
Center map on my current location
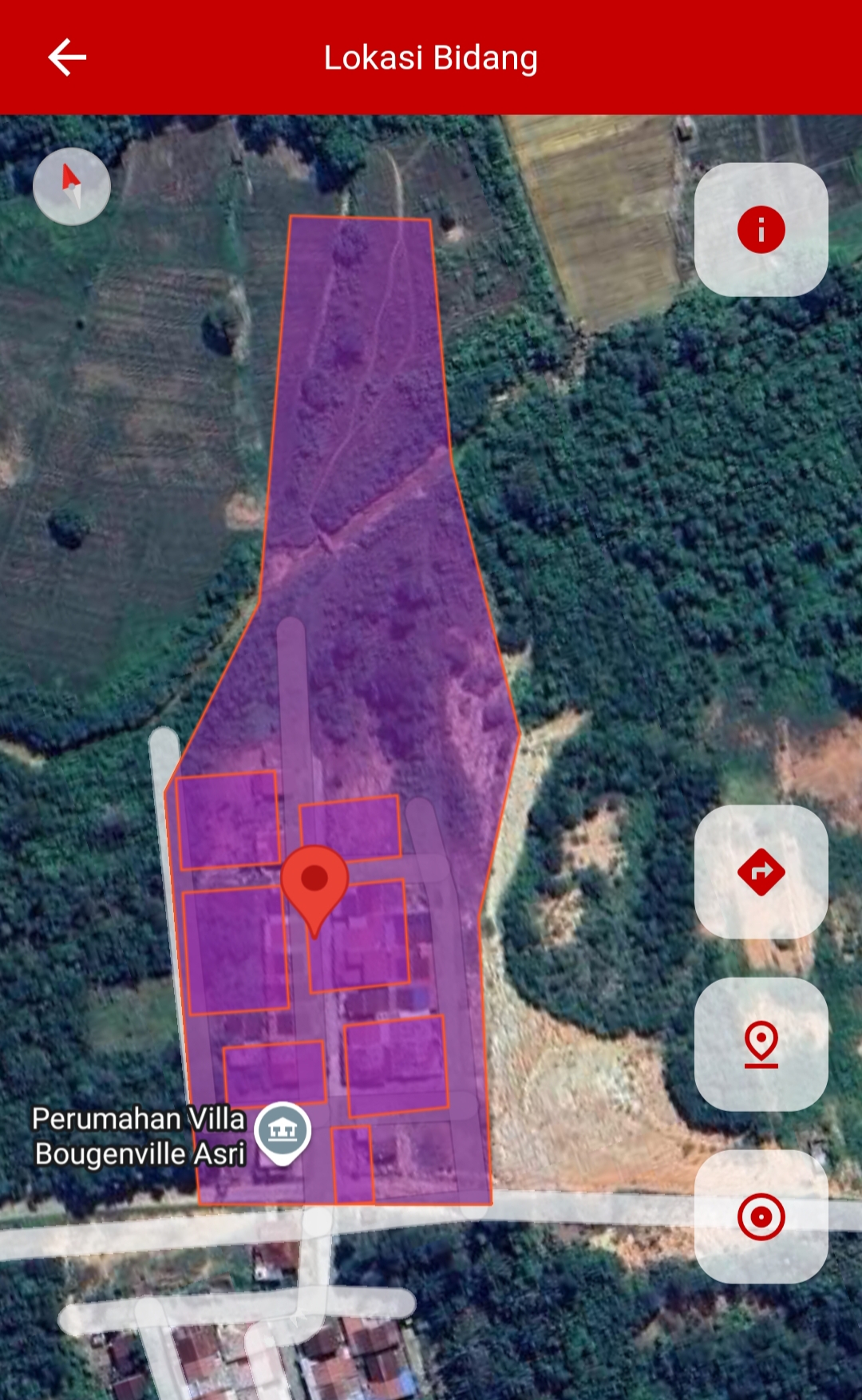coord(761,1216)
